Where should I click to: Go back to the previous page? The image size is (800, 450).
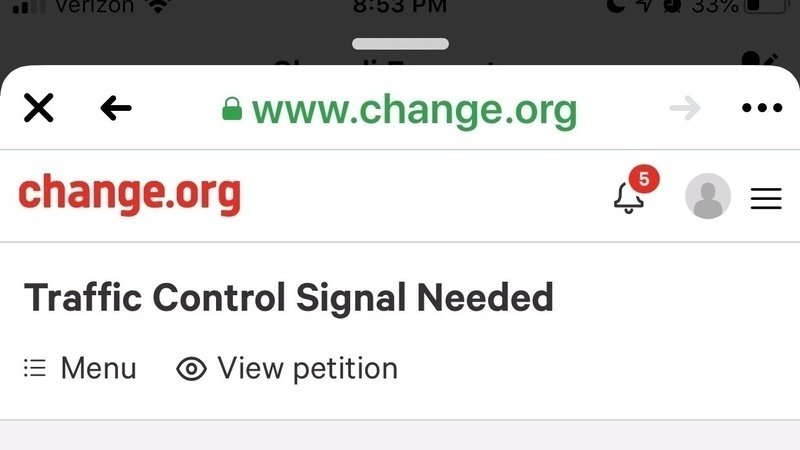(116, 108)
